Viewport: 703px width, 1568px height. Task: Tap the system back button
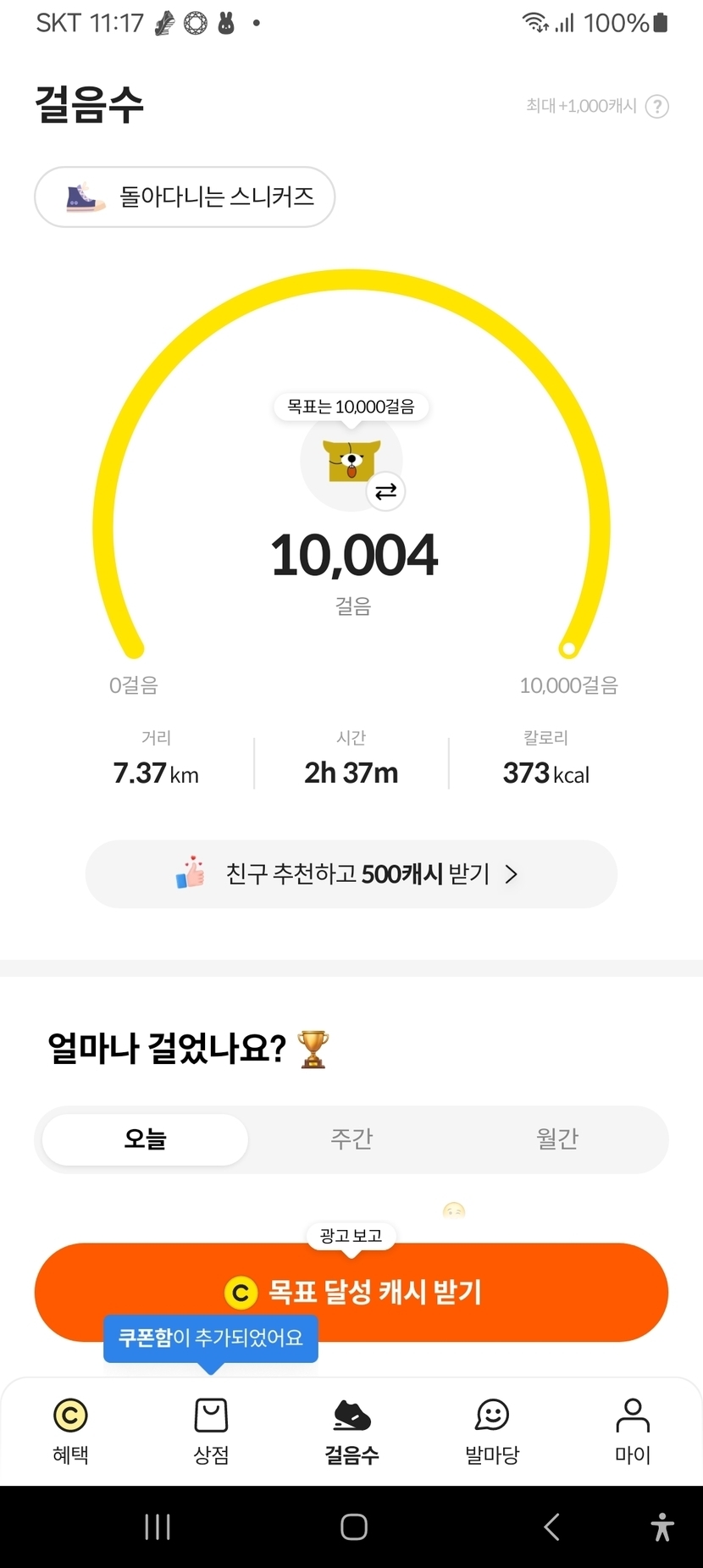point(551,1527)
